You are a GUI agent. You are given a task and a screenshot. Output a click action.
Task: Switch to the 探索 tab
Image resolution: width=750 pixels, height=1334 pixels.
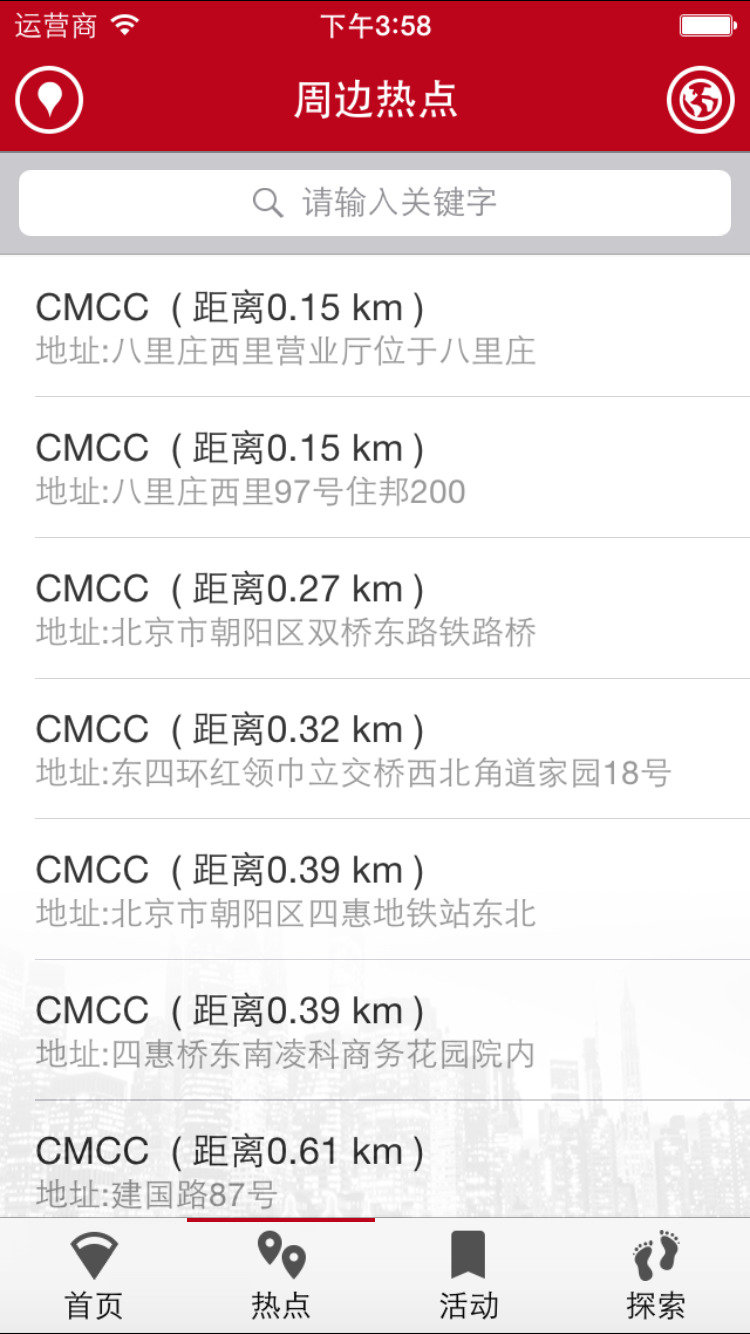(656, 1276)
